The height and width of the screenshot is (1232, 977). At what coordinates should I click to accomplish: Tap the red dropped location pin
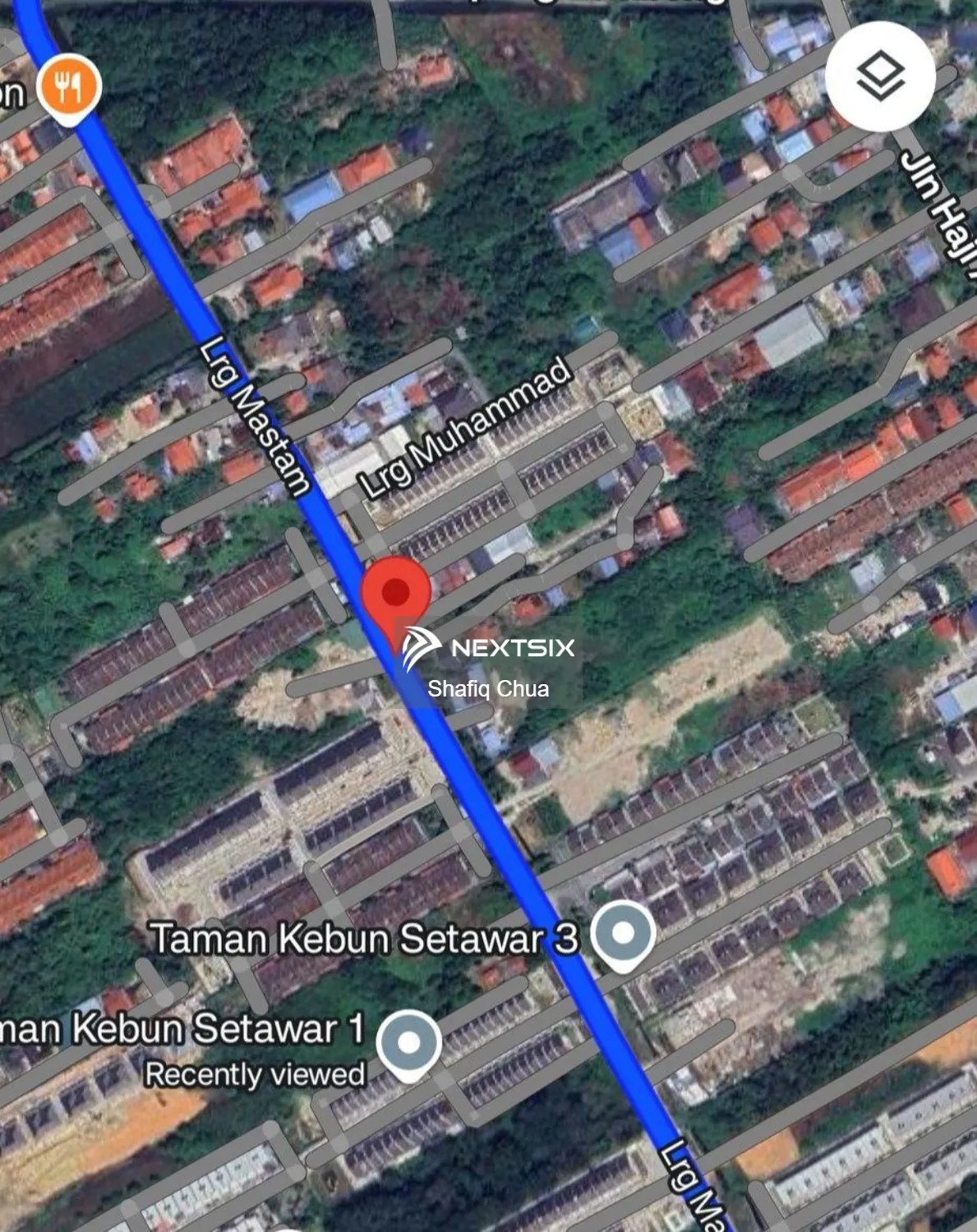tap(396, 593)
